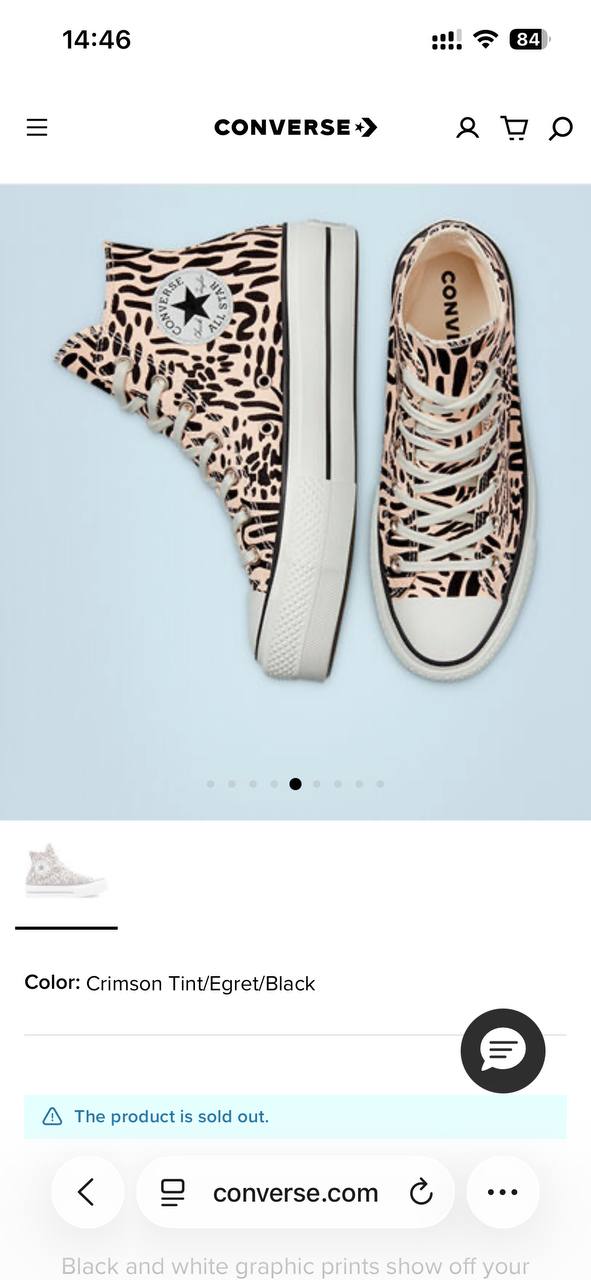
Task: Tap the Converse logo to go home
Action: point(295,127)
